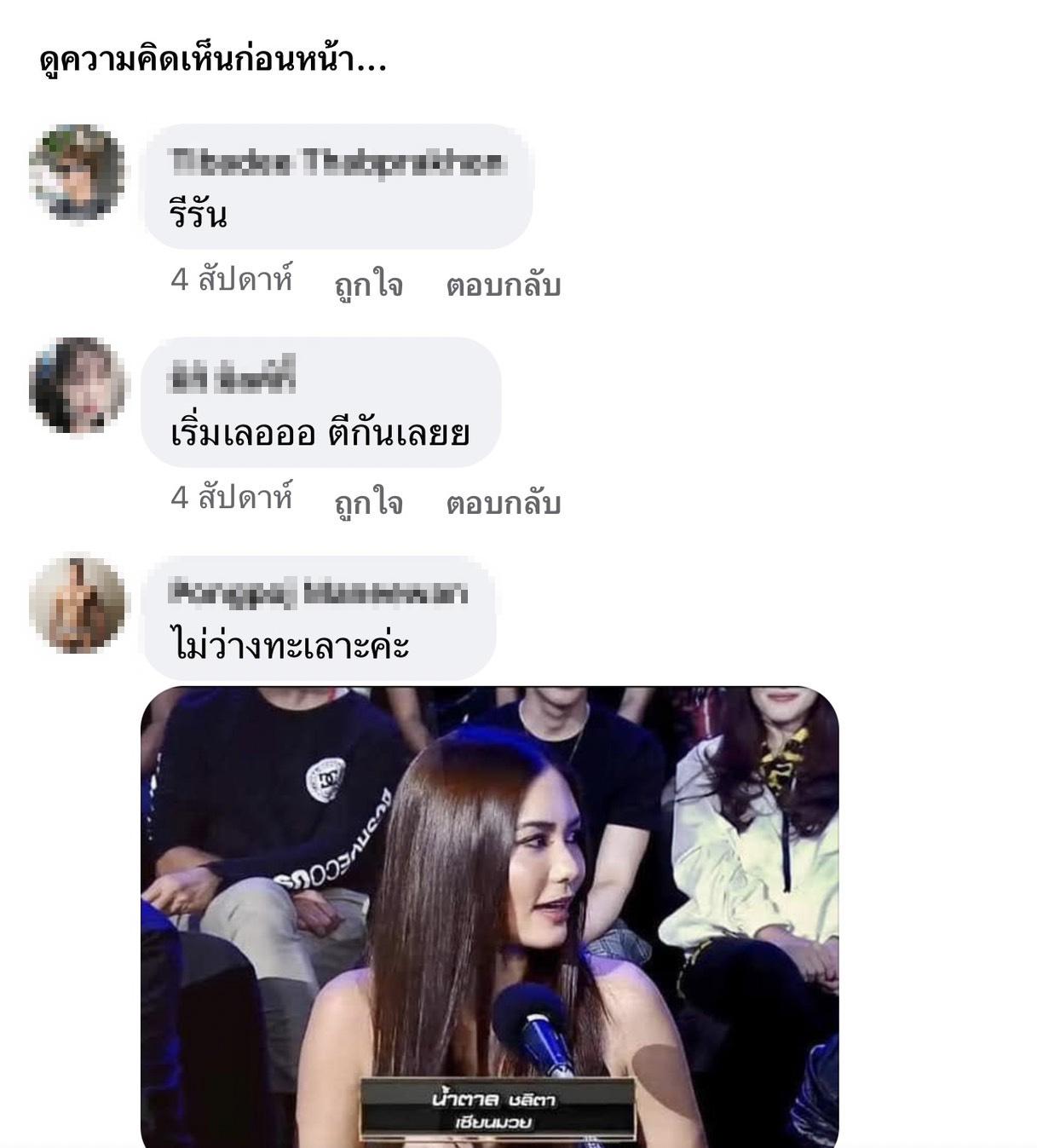Open the photo attached to ไม่ว่างทะเลาะค่ะ comment
This screenshot has height=1148, width=1037.
[490, 916]
